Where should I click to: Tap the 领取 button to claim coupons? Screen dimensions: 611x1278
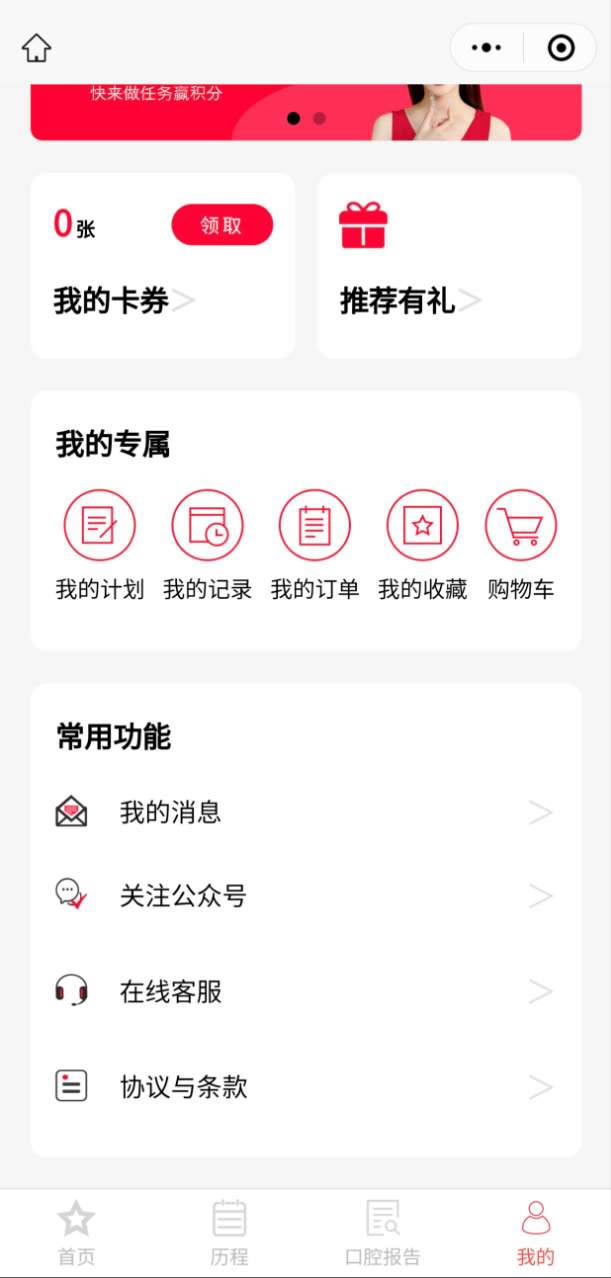222,225
